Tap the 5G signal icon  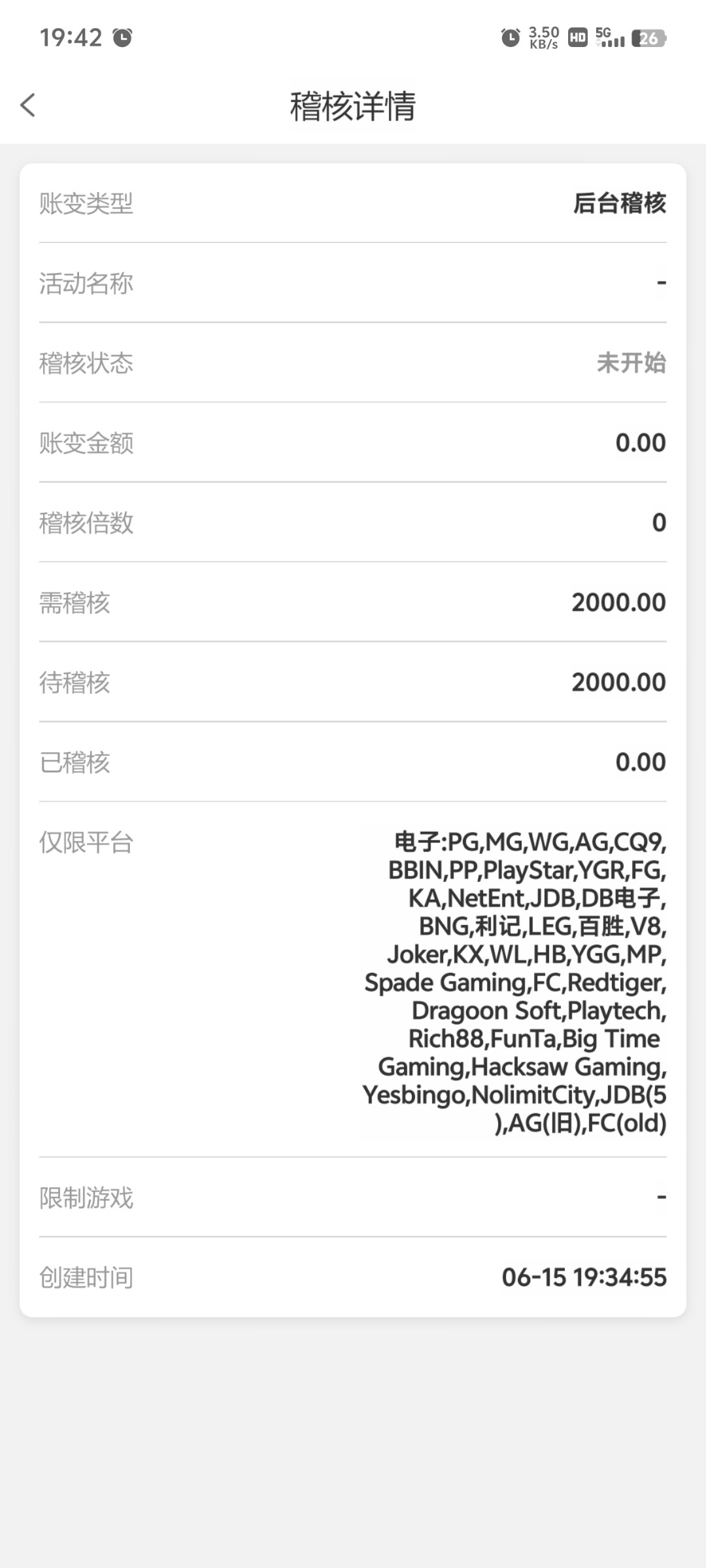pyautogui.click(x=611, y=39)
